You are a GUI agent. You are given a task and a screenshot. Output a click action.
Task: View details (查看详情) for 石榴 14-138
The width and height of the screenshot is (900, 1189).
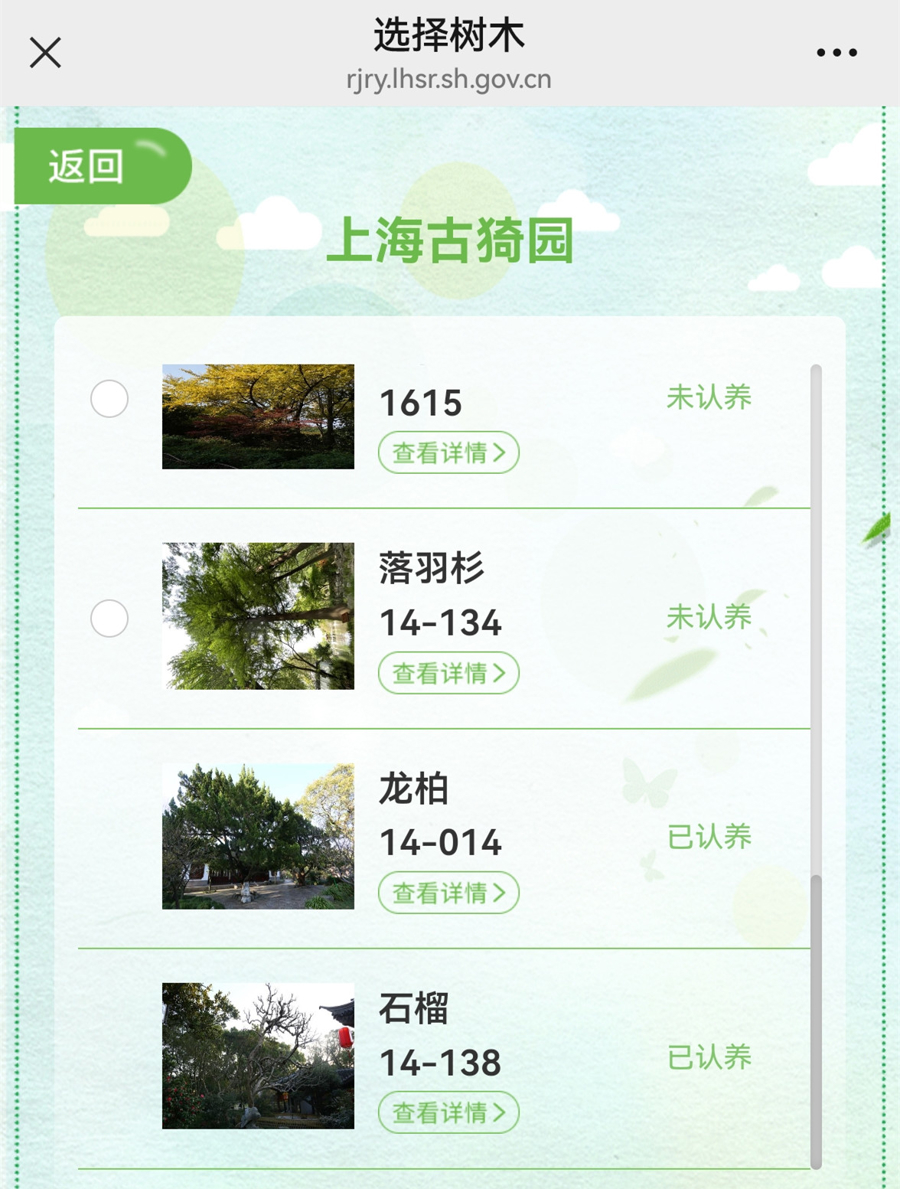(x=448, y=1112)
